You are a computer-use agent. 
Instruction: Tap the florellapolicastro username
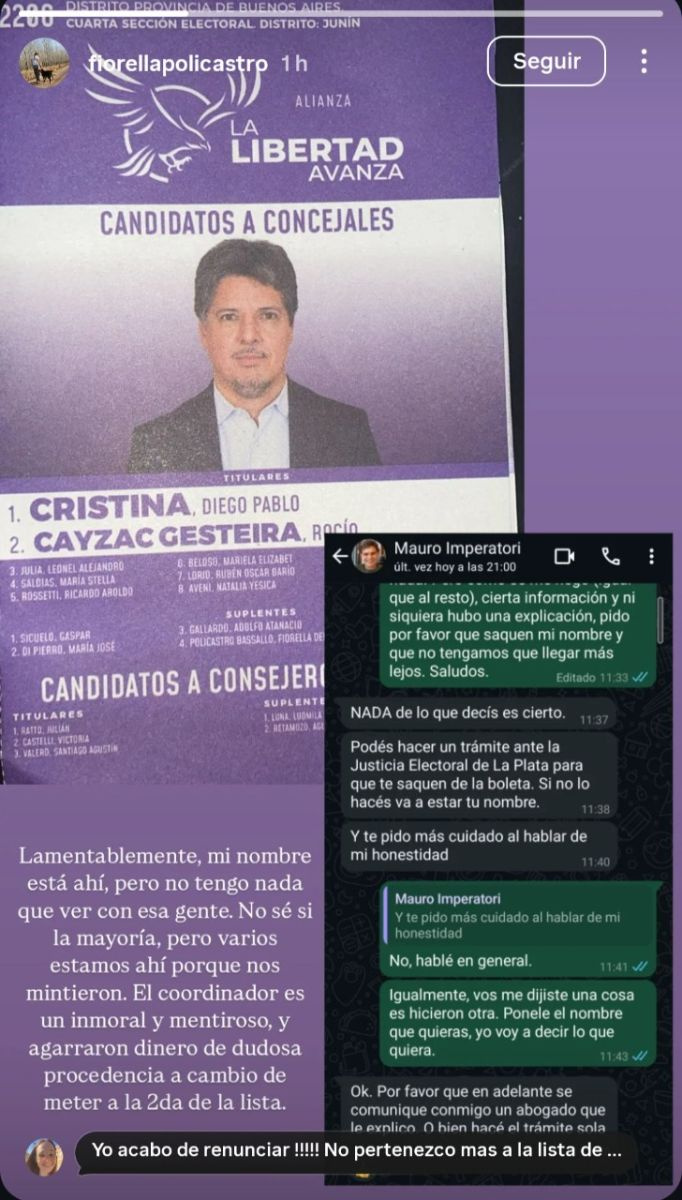tap(178, 63)
